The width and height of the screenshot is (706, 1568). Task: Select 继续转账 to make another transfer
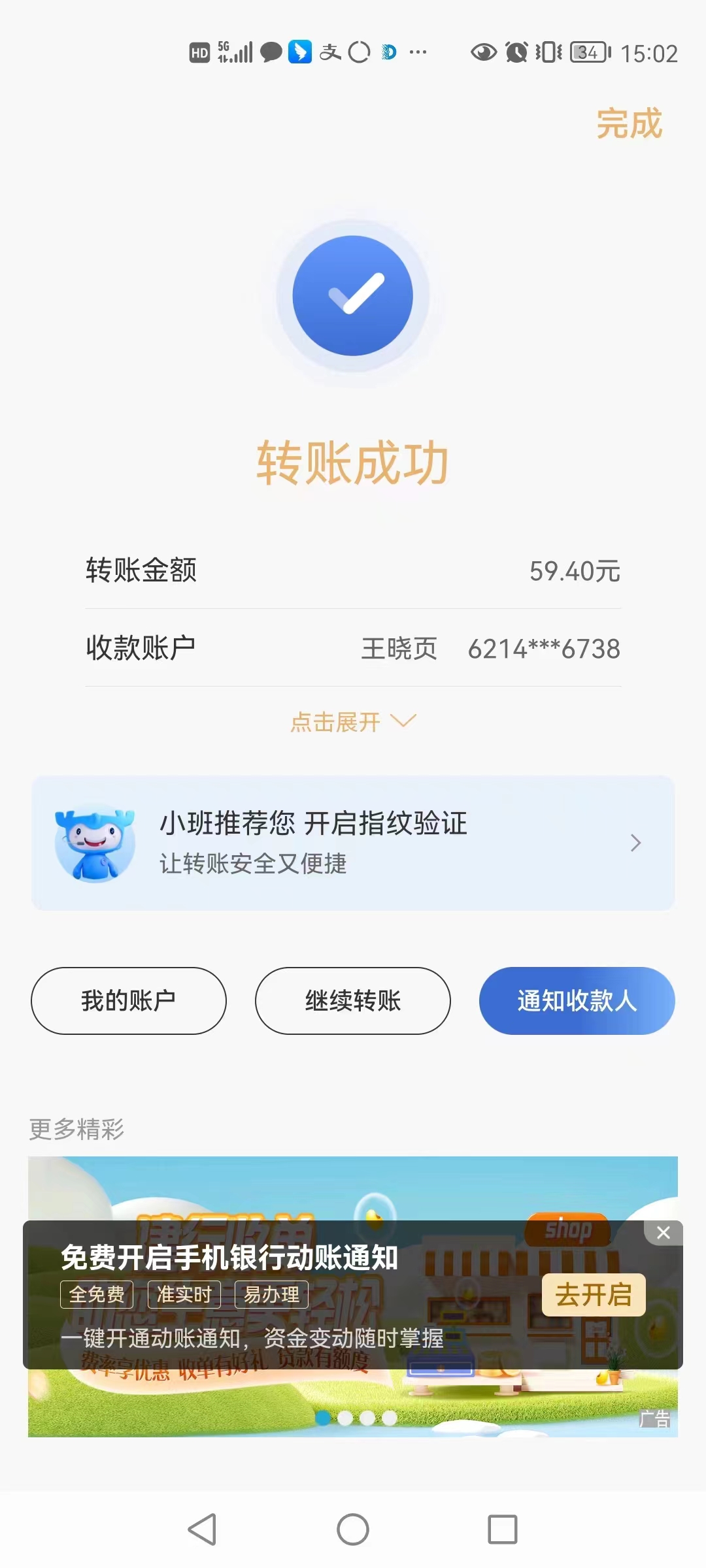(x=353, y=1001)
